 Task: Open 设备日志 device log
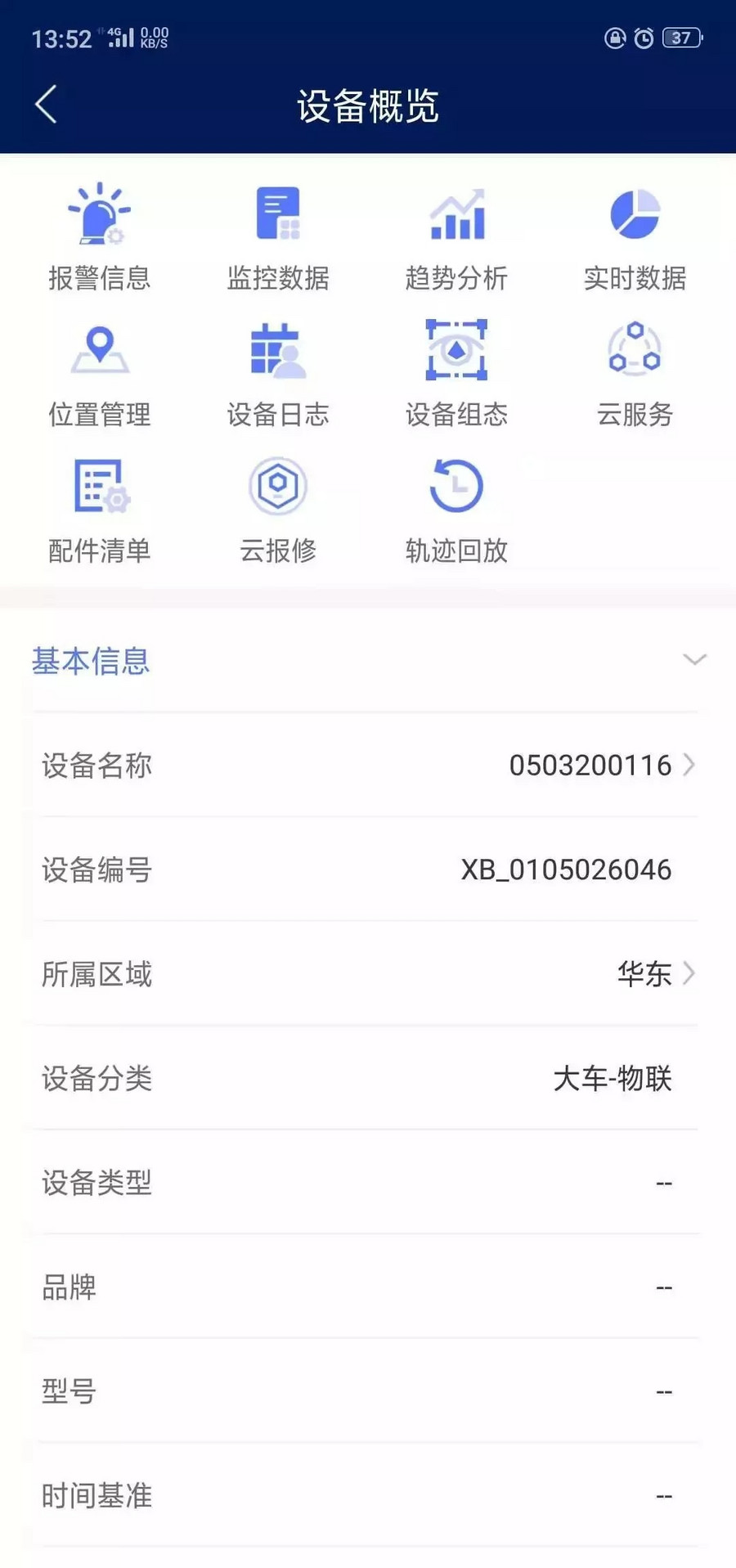tap(278, 375)
